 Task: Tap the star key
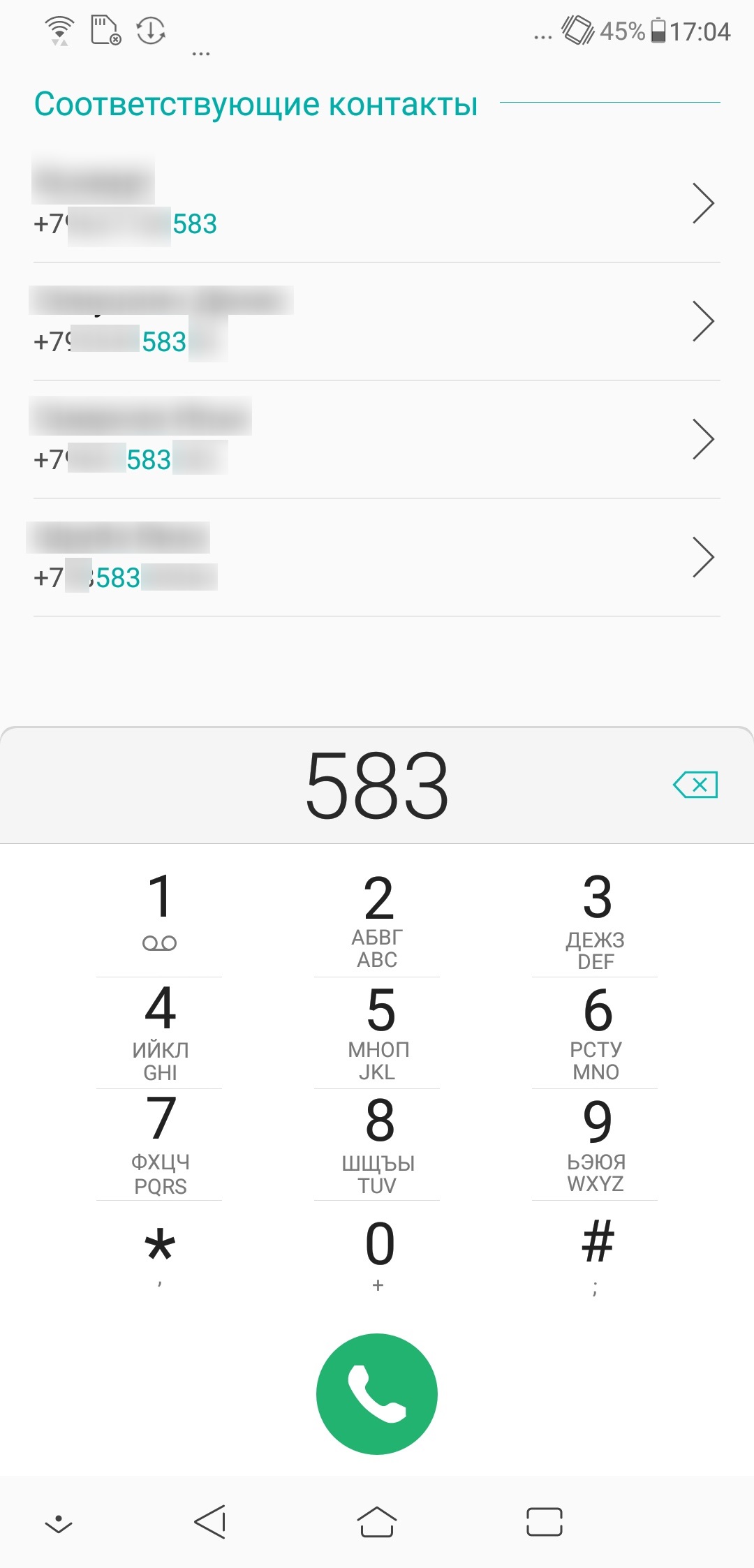tap(160, 1254)
